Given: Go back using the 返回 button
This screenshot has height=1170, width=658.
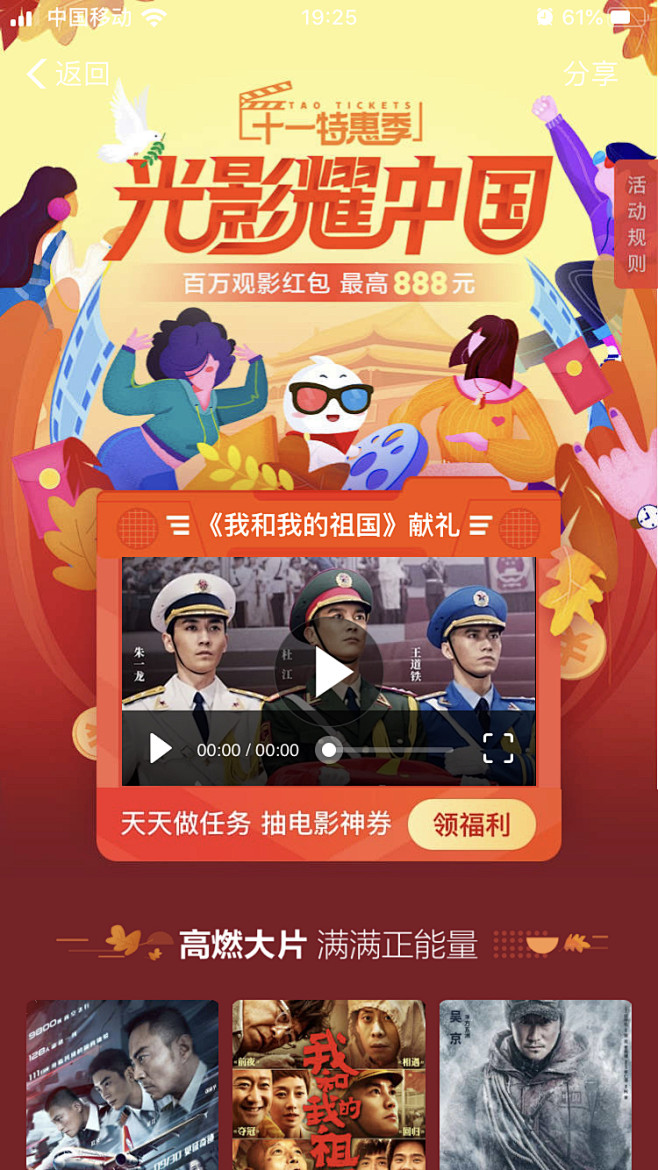Looking at the screenshot, I should (68, 73).
